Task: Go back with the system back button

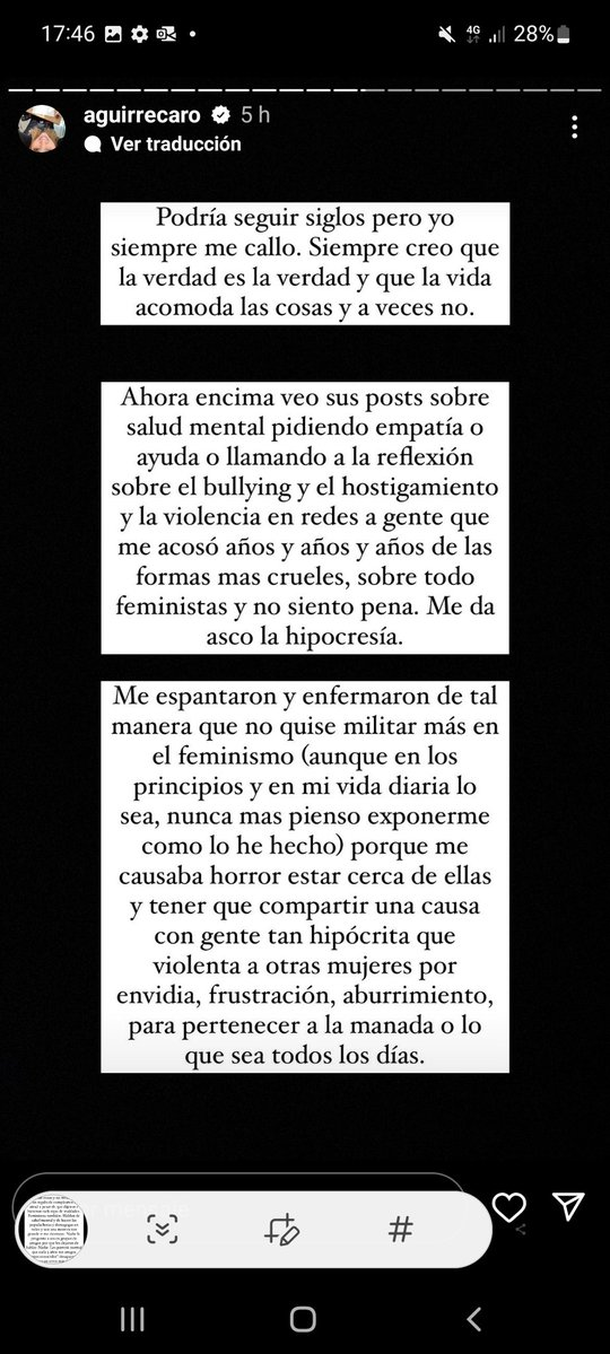Action: coord(474,1319)
